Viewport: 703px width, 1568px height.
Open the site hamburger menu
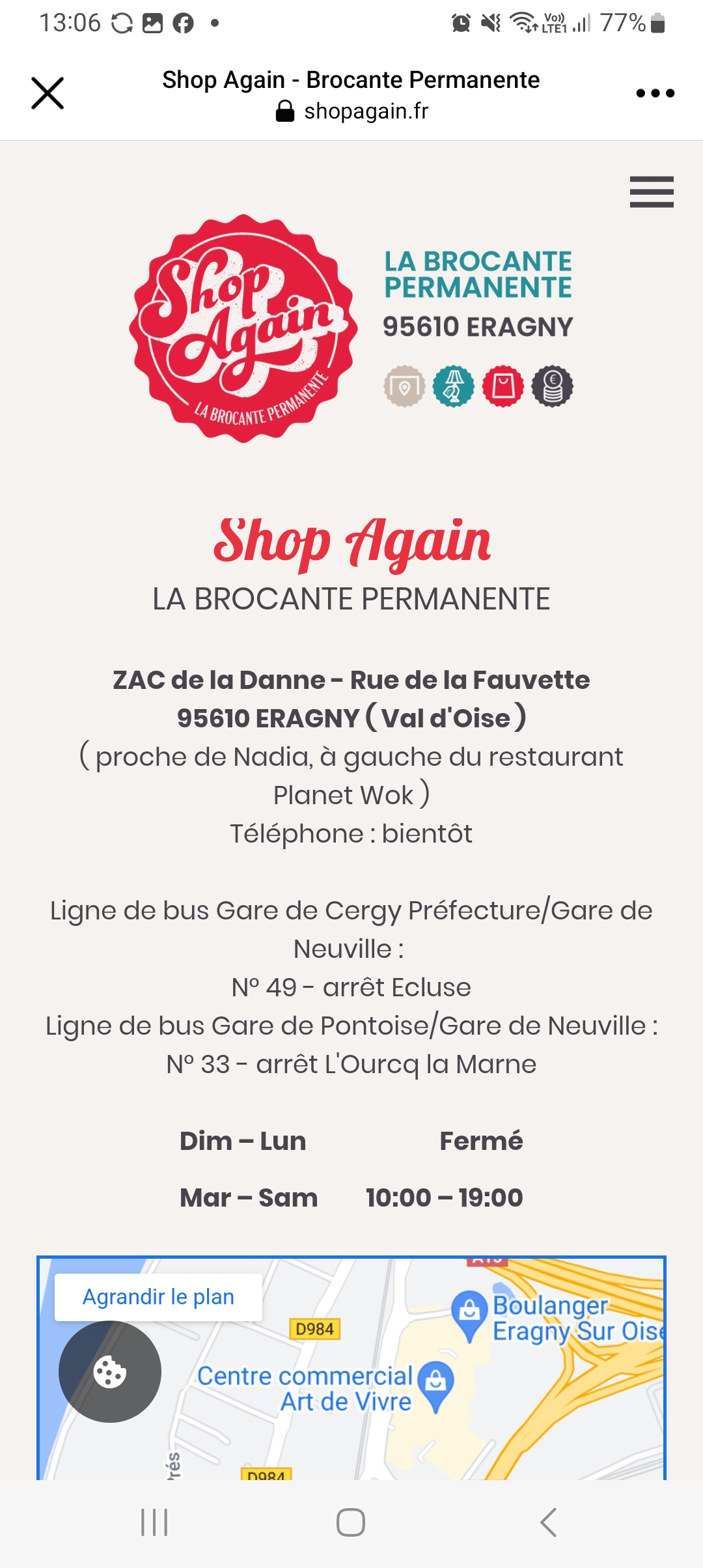click(x=651, y=192)
